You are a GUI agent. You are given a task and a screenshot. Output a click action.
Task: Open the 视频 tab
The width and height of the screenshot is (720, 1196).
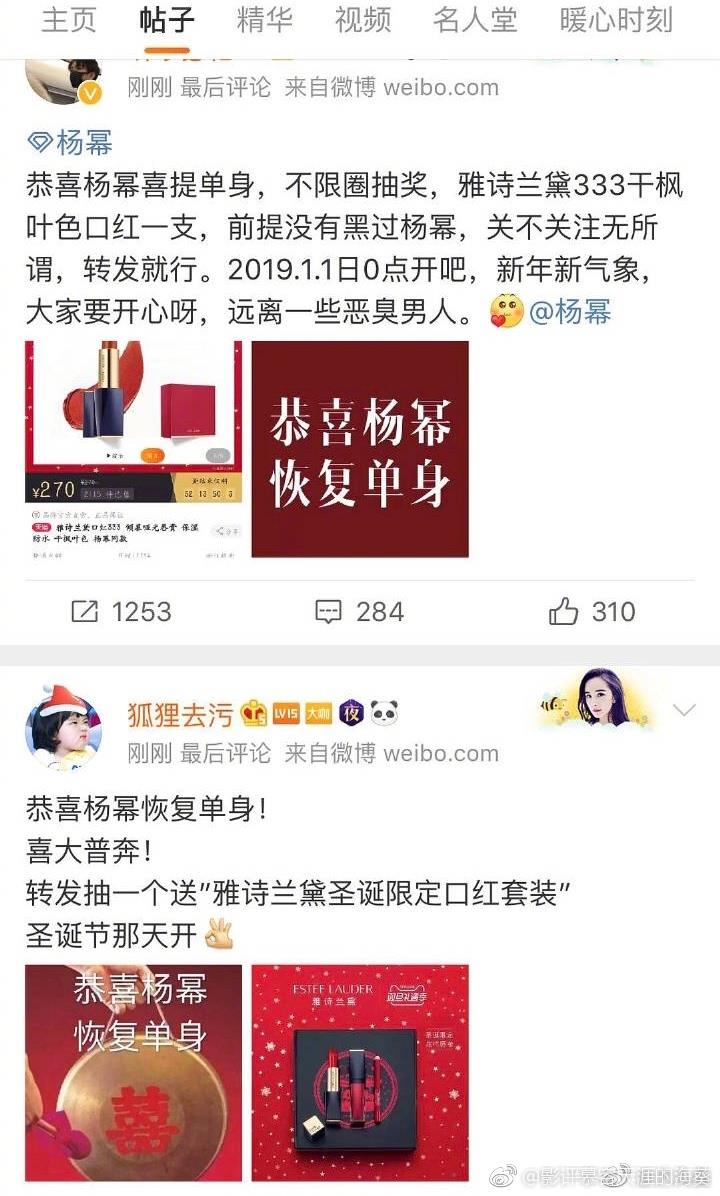363,21
